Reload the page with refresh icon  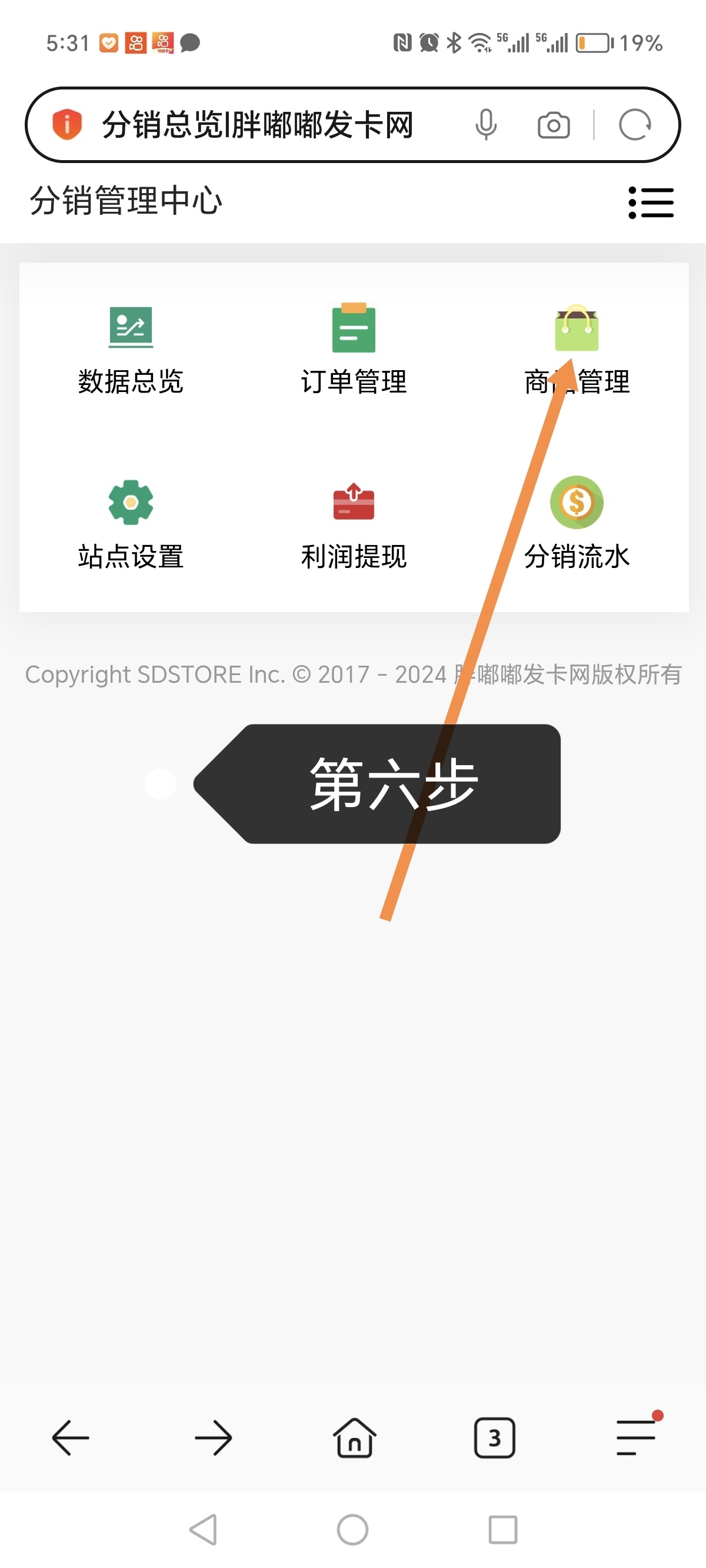634,125
